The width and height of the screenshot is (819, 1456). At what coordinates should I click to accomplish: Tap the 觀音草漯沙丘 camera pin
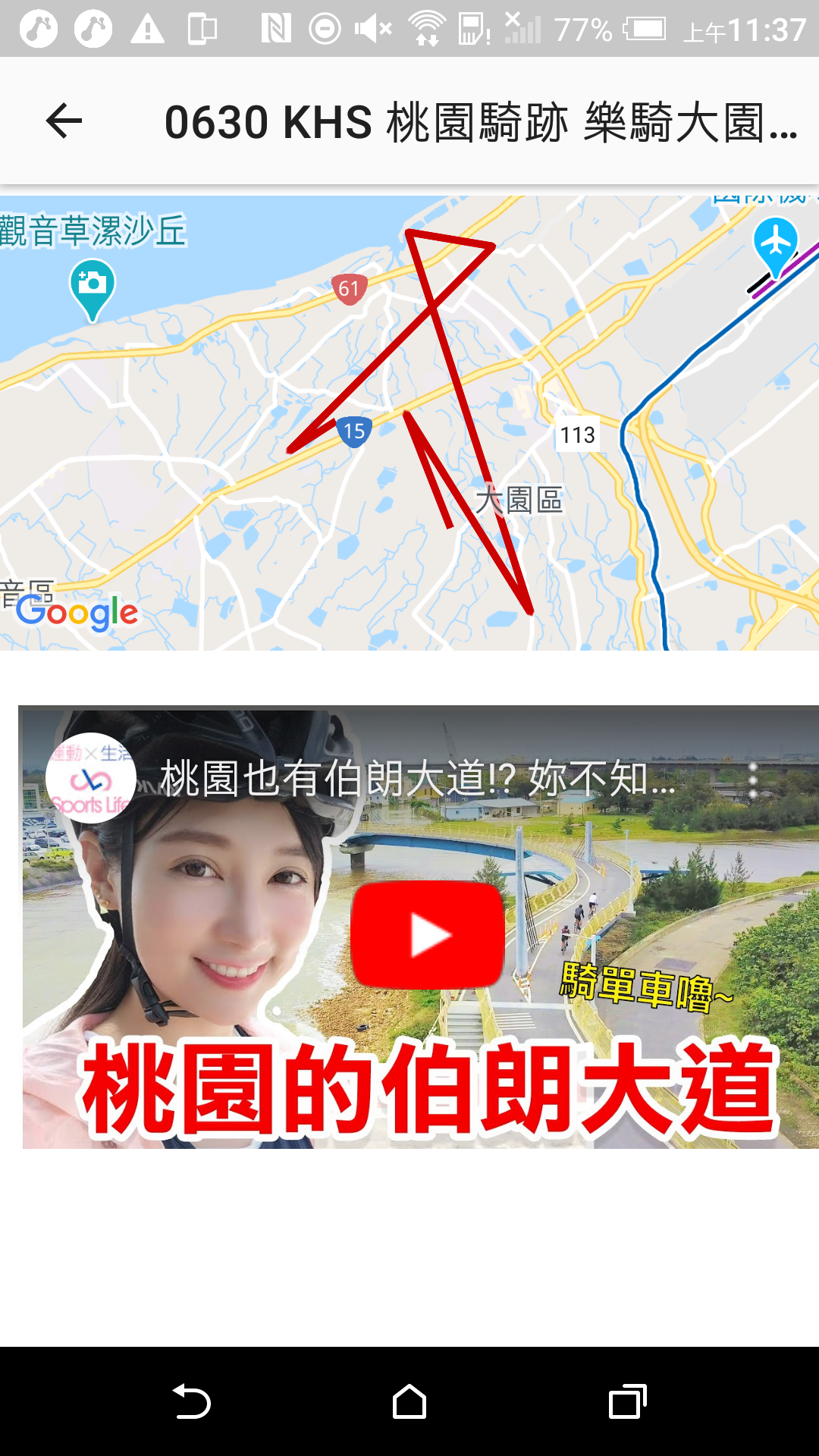(93, 287)
